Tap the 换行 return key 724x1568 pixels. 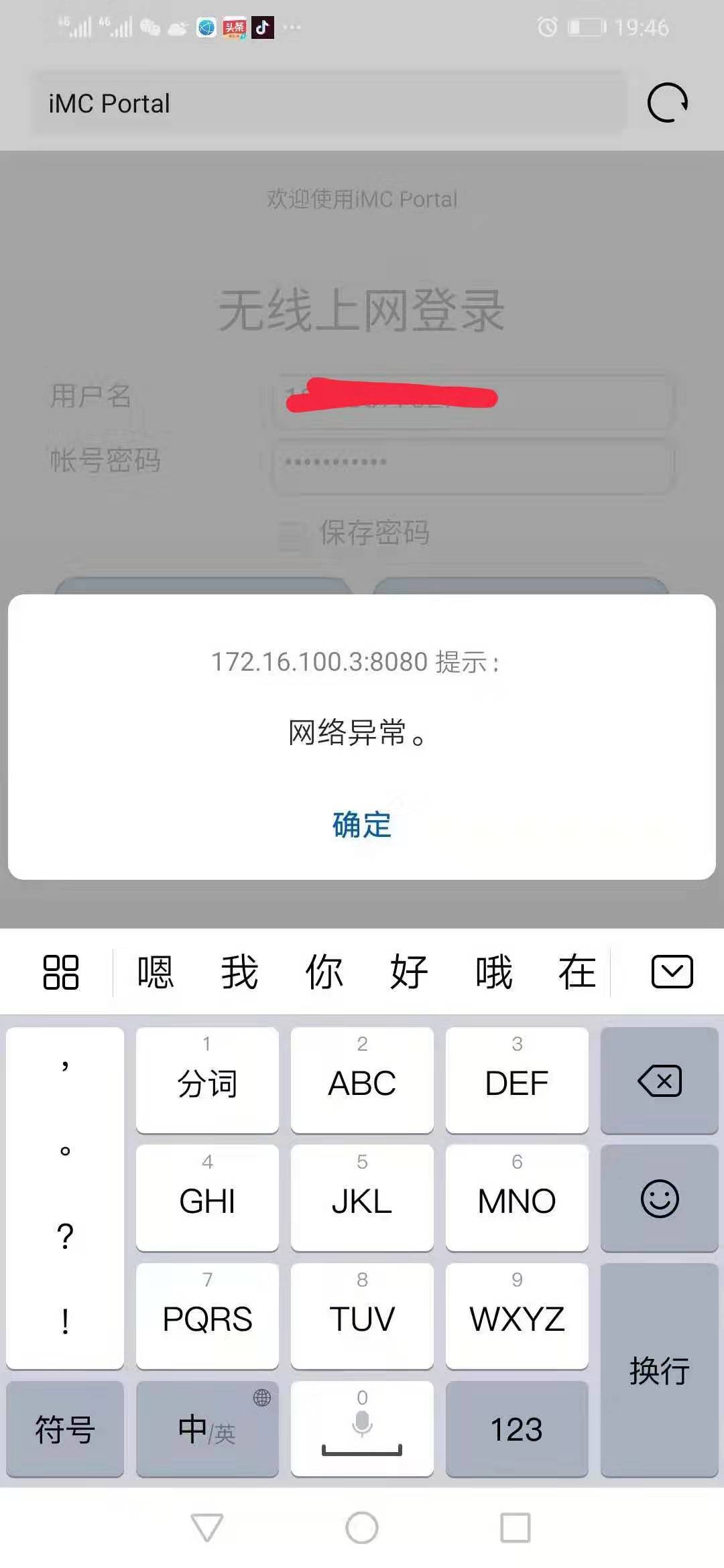659,1369
